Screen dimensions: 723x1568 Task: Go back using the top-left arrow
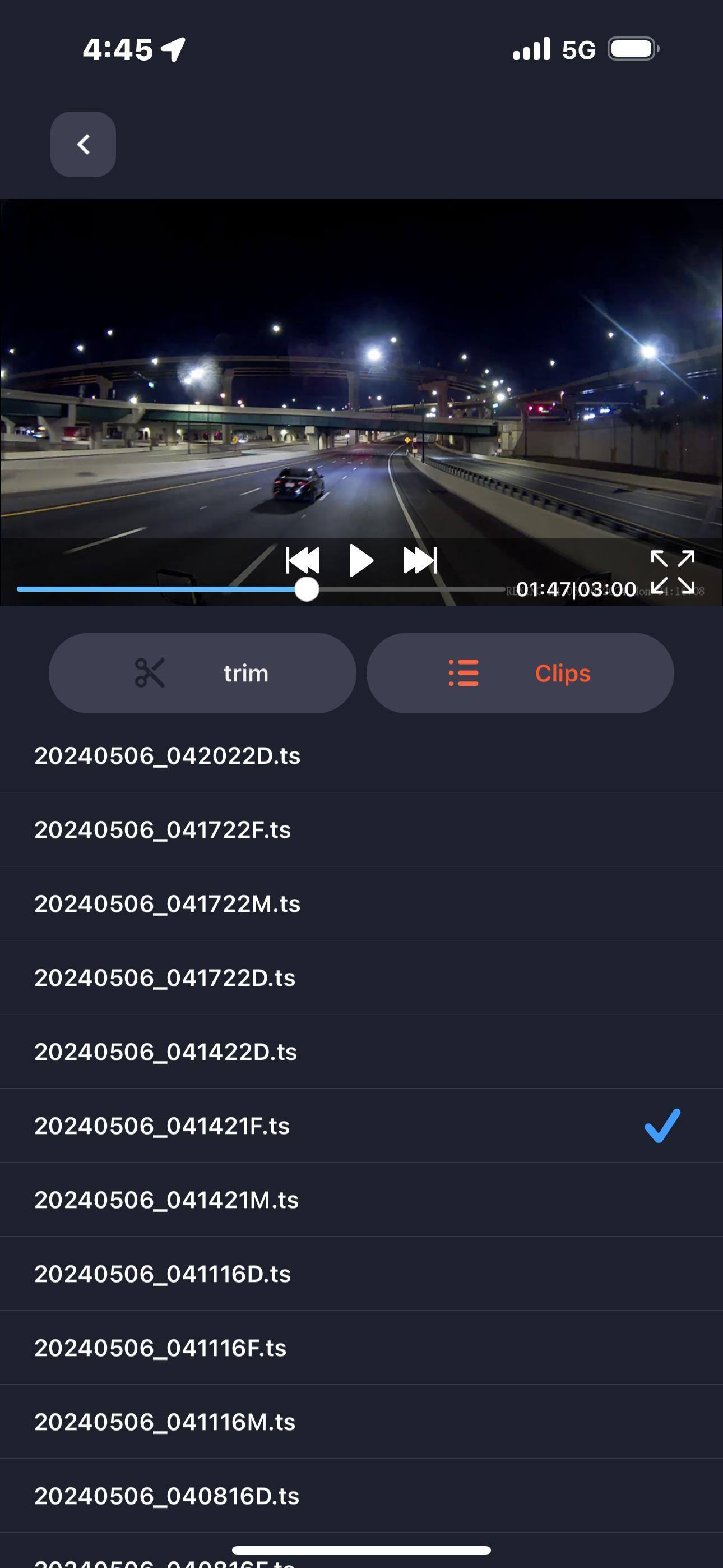point(84,144)
